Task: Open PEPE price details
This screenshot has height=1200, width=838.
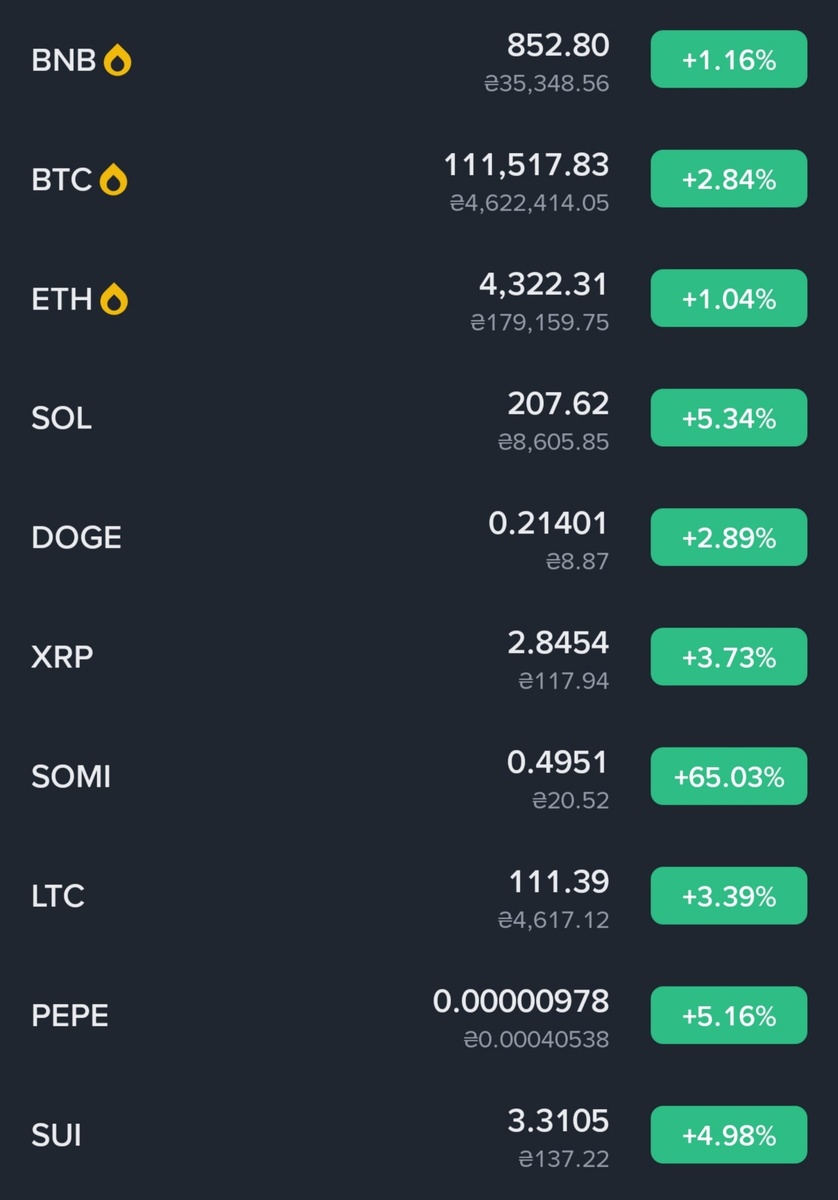Action: coord(70,1015)
